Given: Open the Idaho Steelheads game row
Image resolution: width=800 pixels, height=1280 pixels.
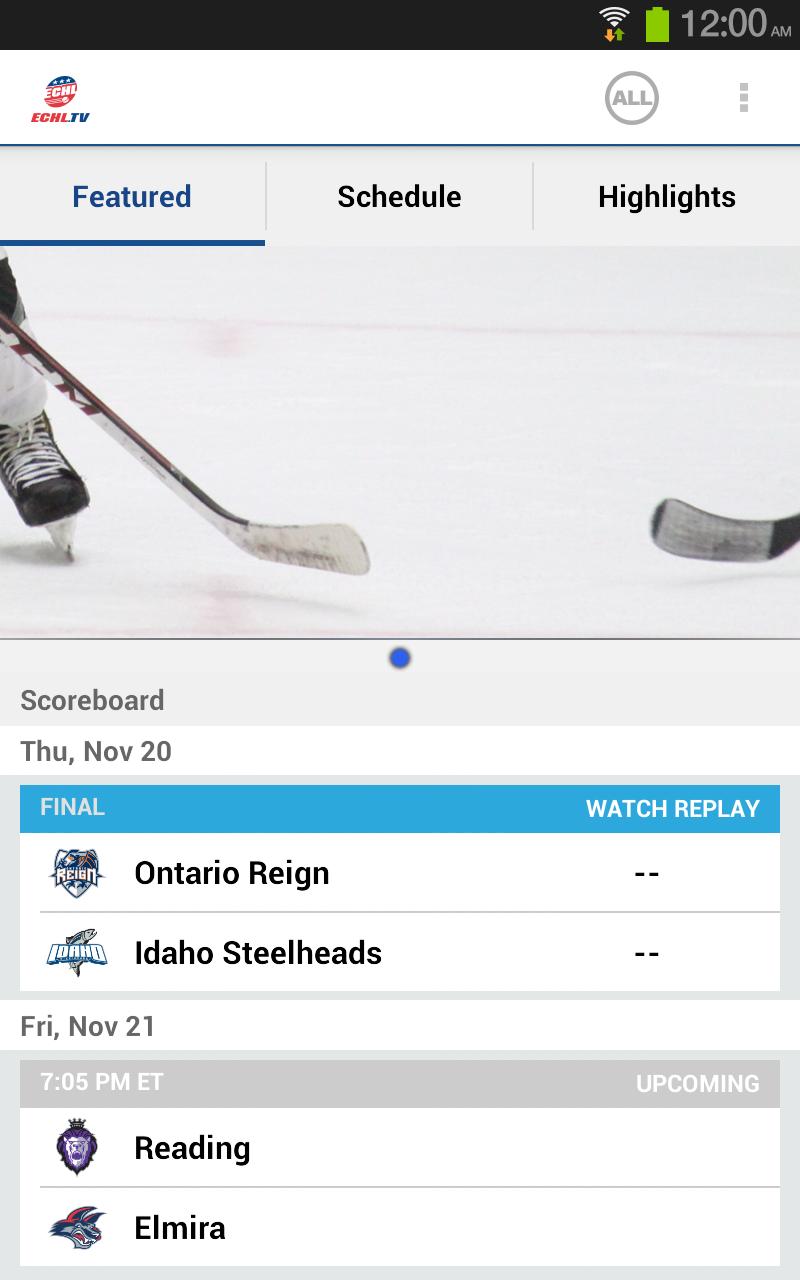Looking at the screenshot, I should click(400, 953).
